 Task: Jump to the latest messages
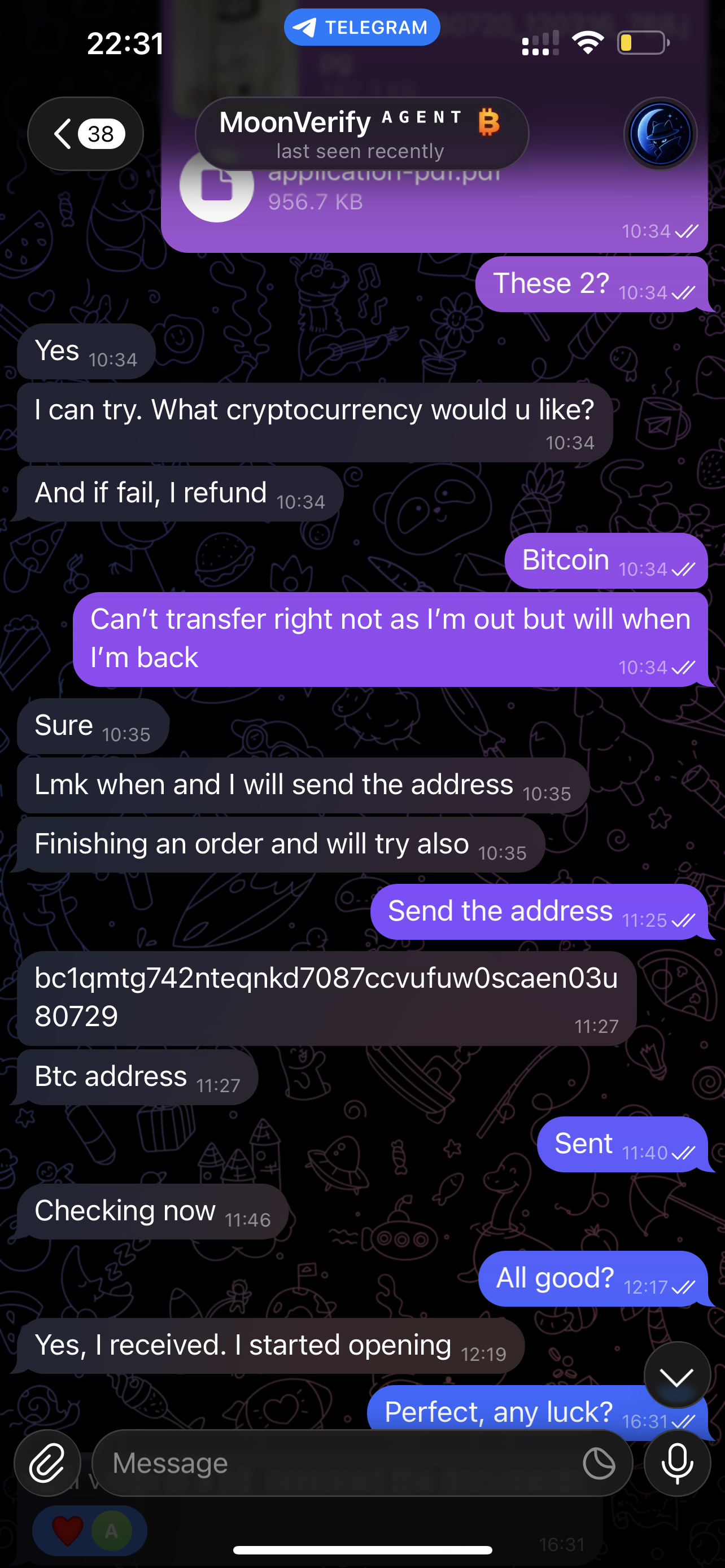pyautogui.click(x=677, y=1374)
